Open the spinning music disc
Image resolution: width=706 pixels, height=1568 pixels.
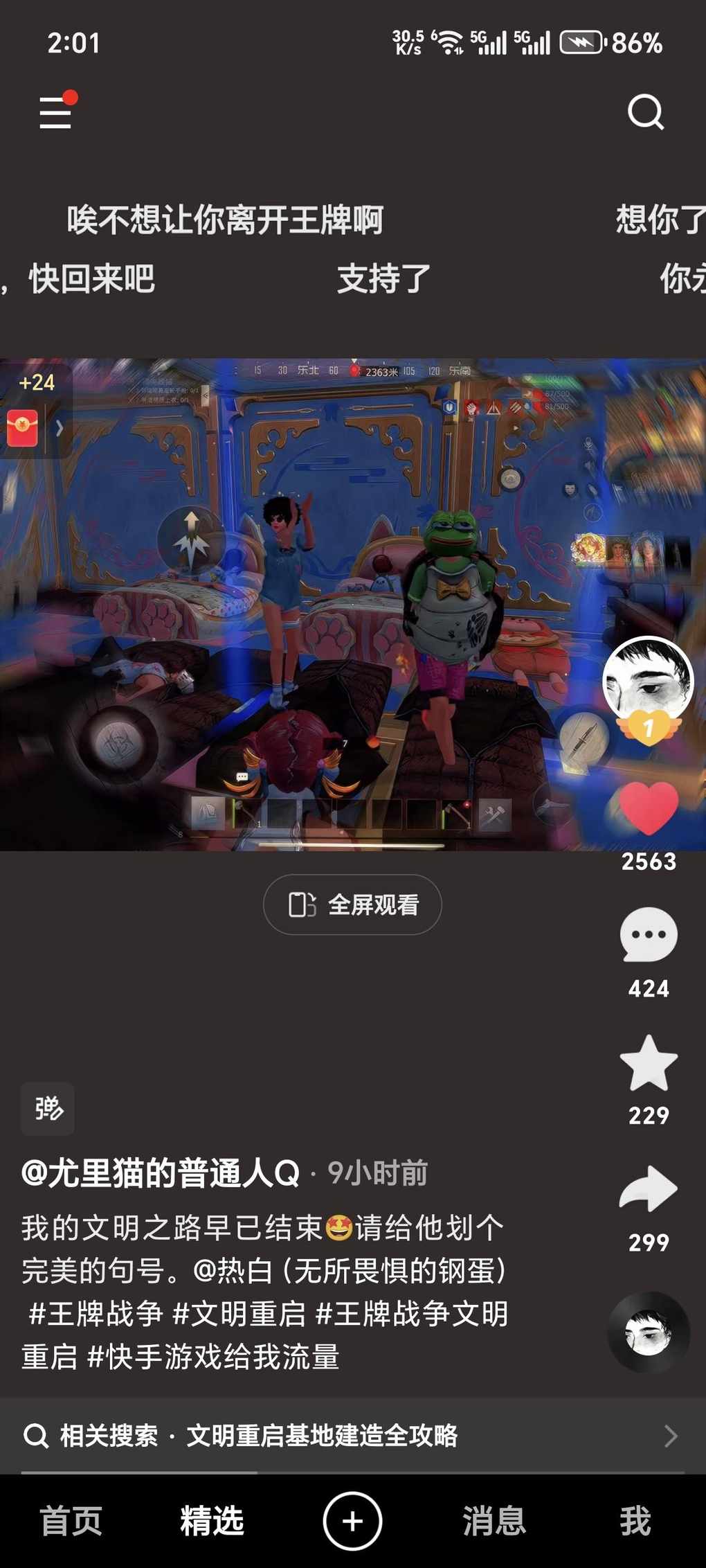[649, 1333]
